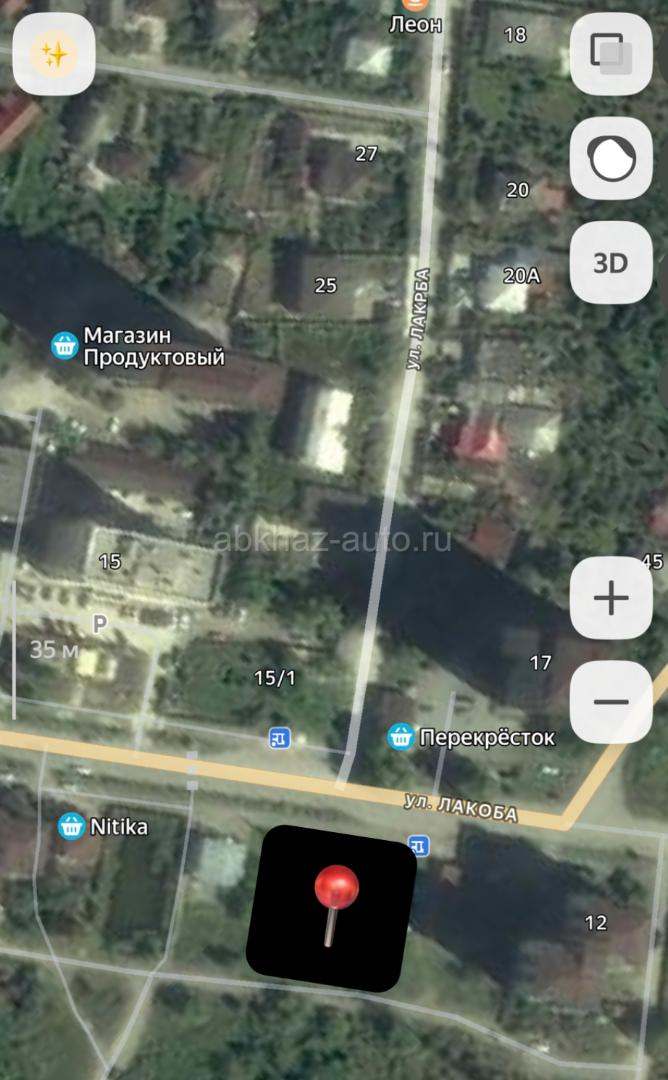Image resolution: width=668 pixels, height=1080 pixels.
Task: Zoom out with the minus button
Action: tap(611, 702)
